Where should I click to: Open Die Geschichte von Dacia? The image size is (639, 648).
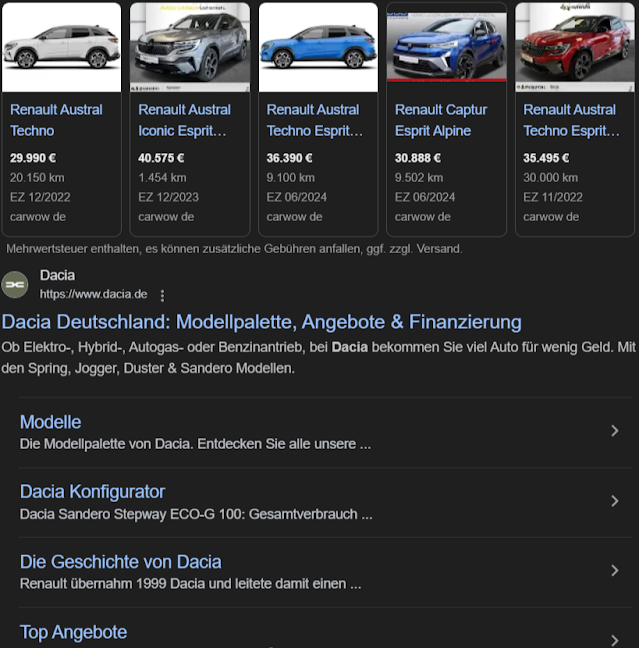[120, 561]
